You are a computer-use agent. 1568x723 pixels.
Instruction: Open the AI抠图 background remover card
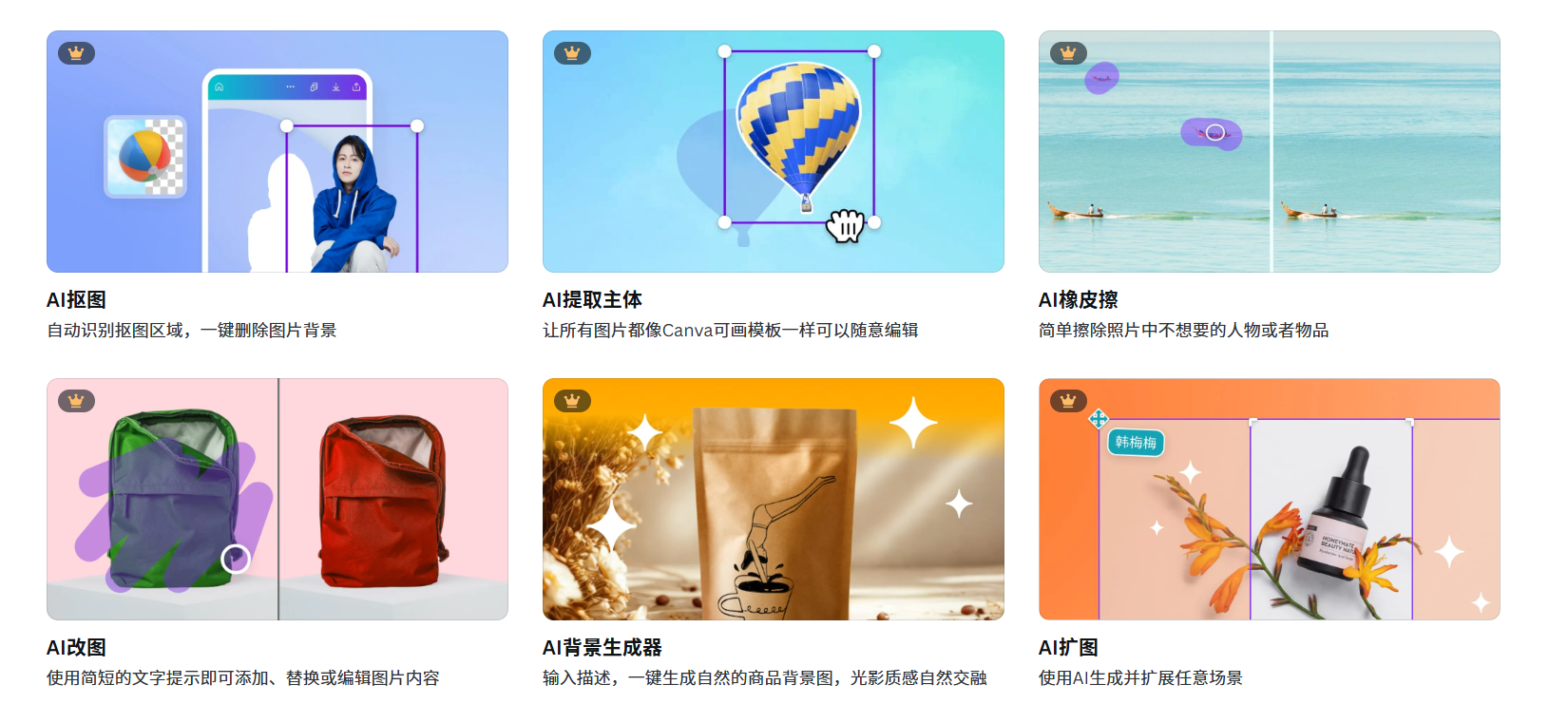(x=277, y=152)
